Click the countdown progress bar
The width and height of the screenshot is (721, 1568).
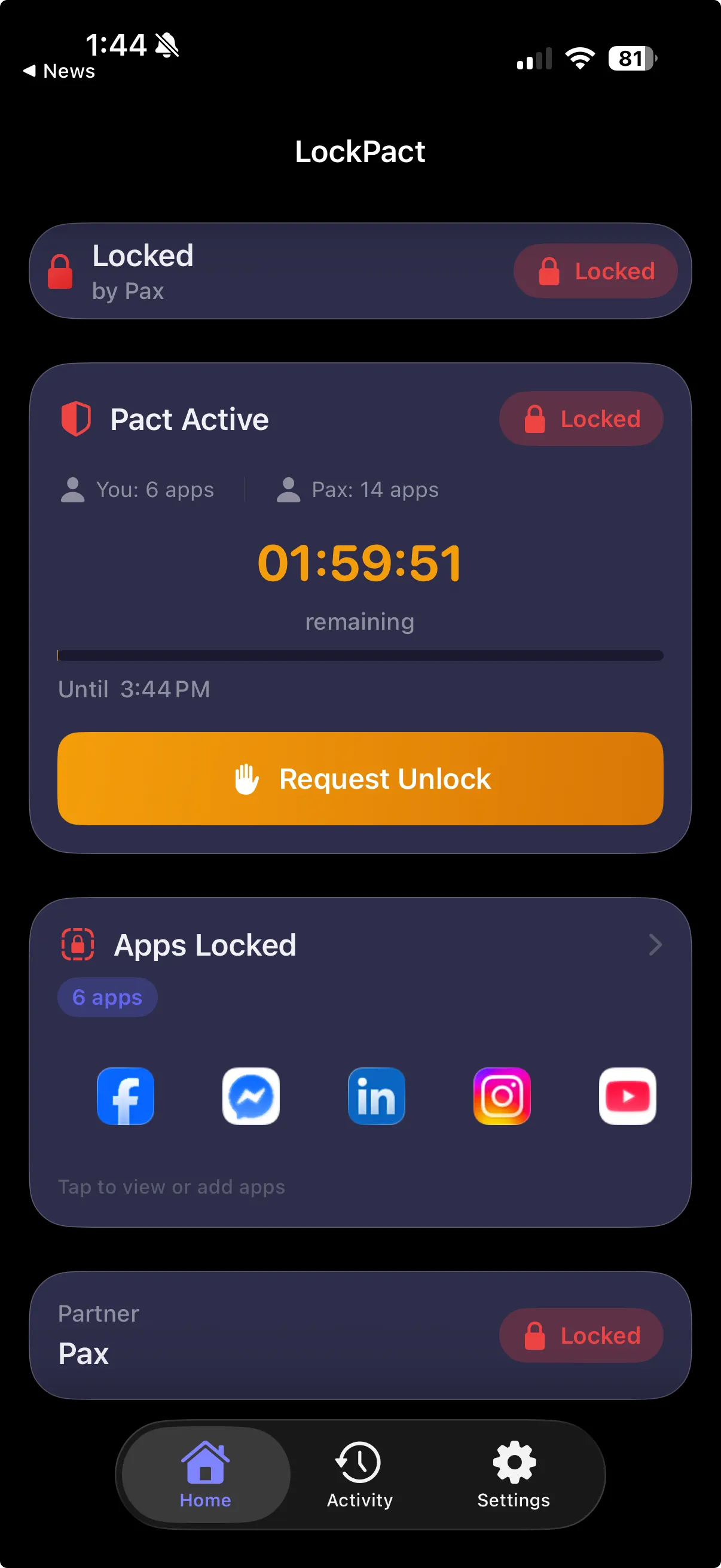(360, 655)
